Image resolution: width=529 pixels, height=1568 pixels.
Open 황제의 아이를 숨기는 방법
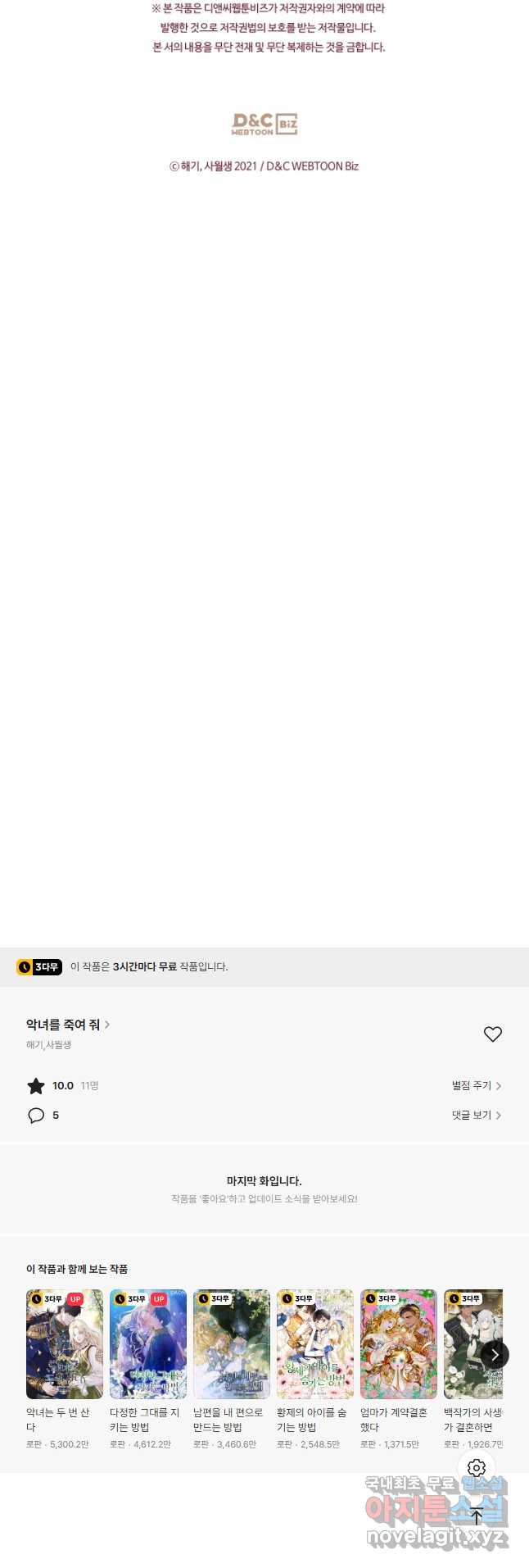(x=315, y=1344)
